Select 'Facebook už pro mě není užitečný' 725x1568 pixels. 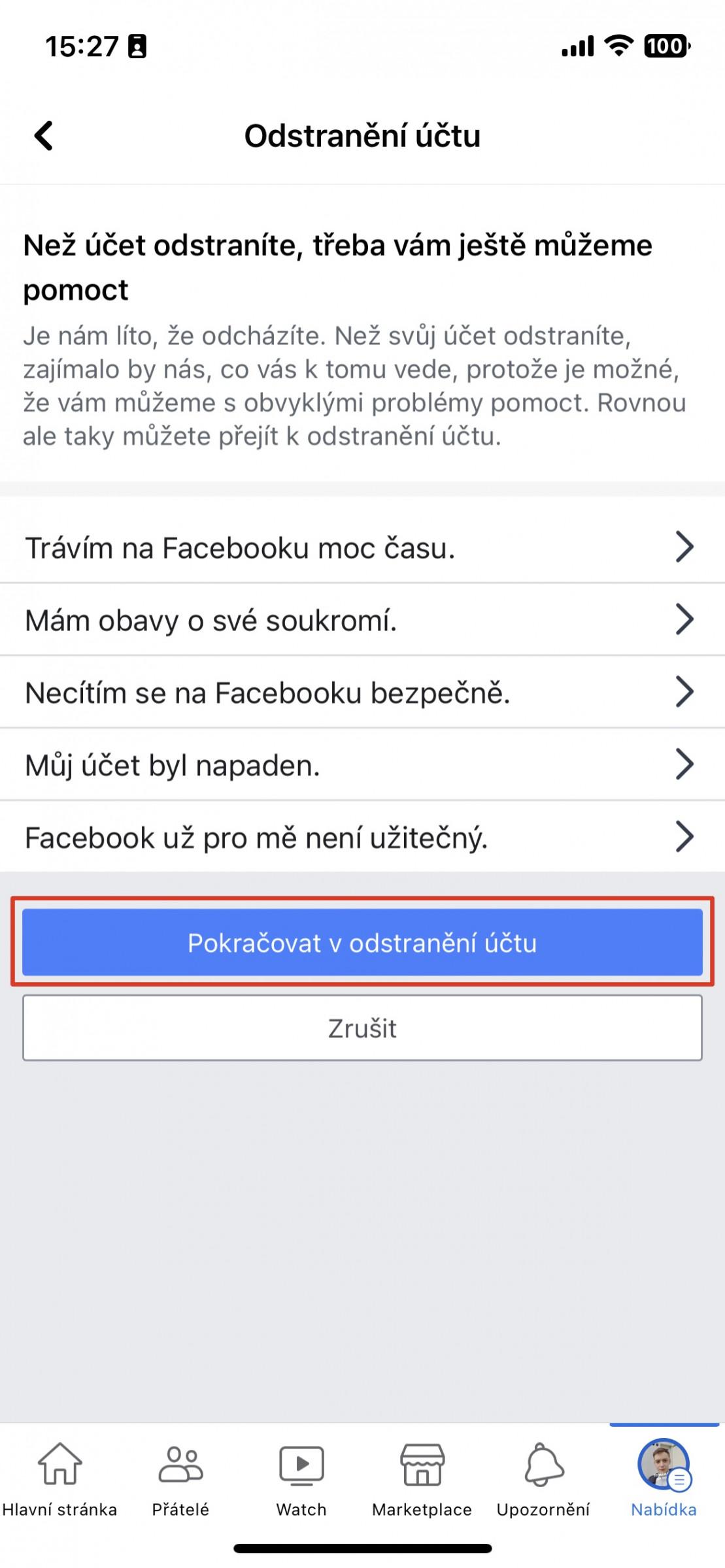[362, 837]
